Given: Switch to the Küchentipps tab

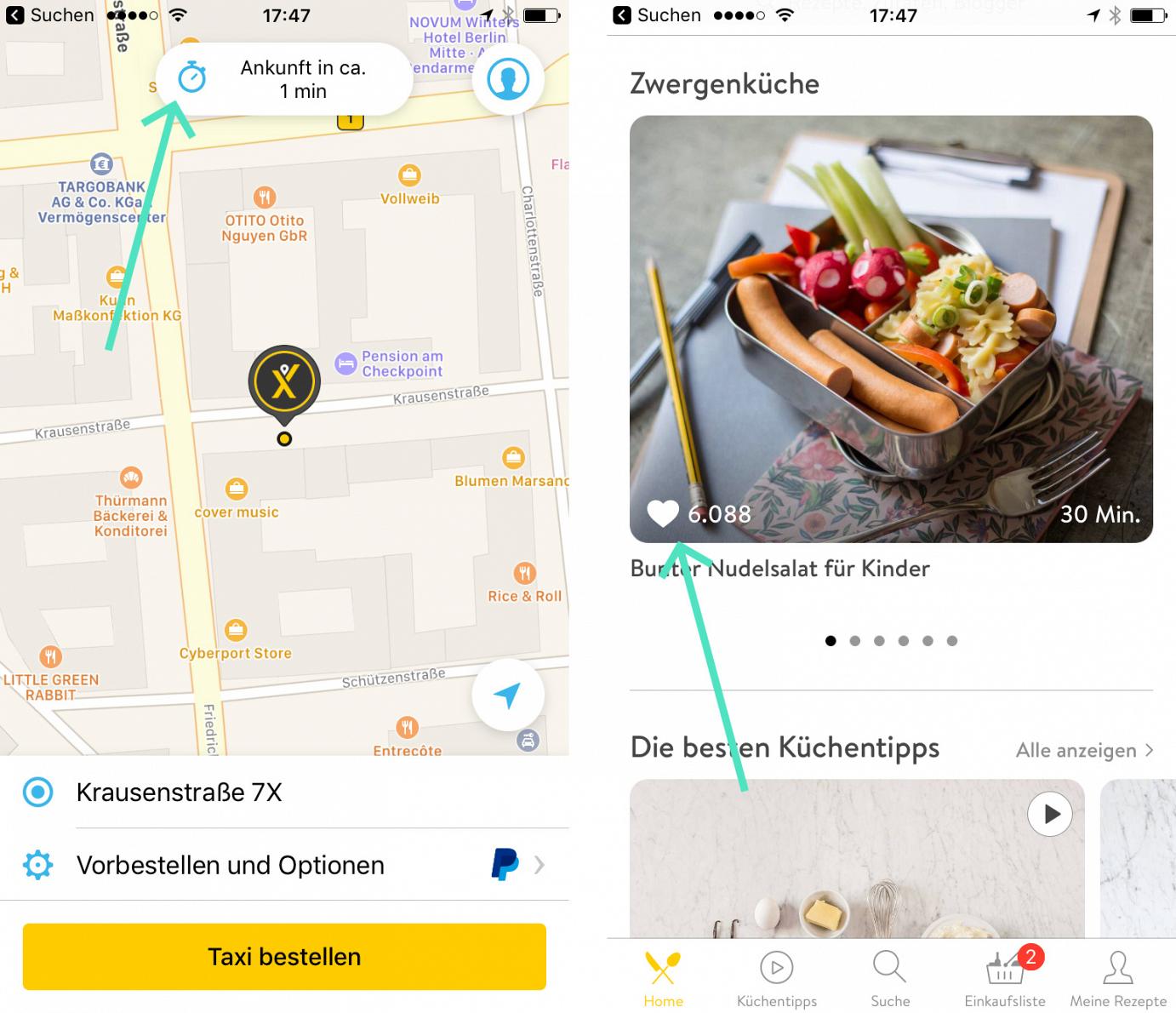Looking at the screenshot, I should click(x=776, y=979).
